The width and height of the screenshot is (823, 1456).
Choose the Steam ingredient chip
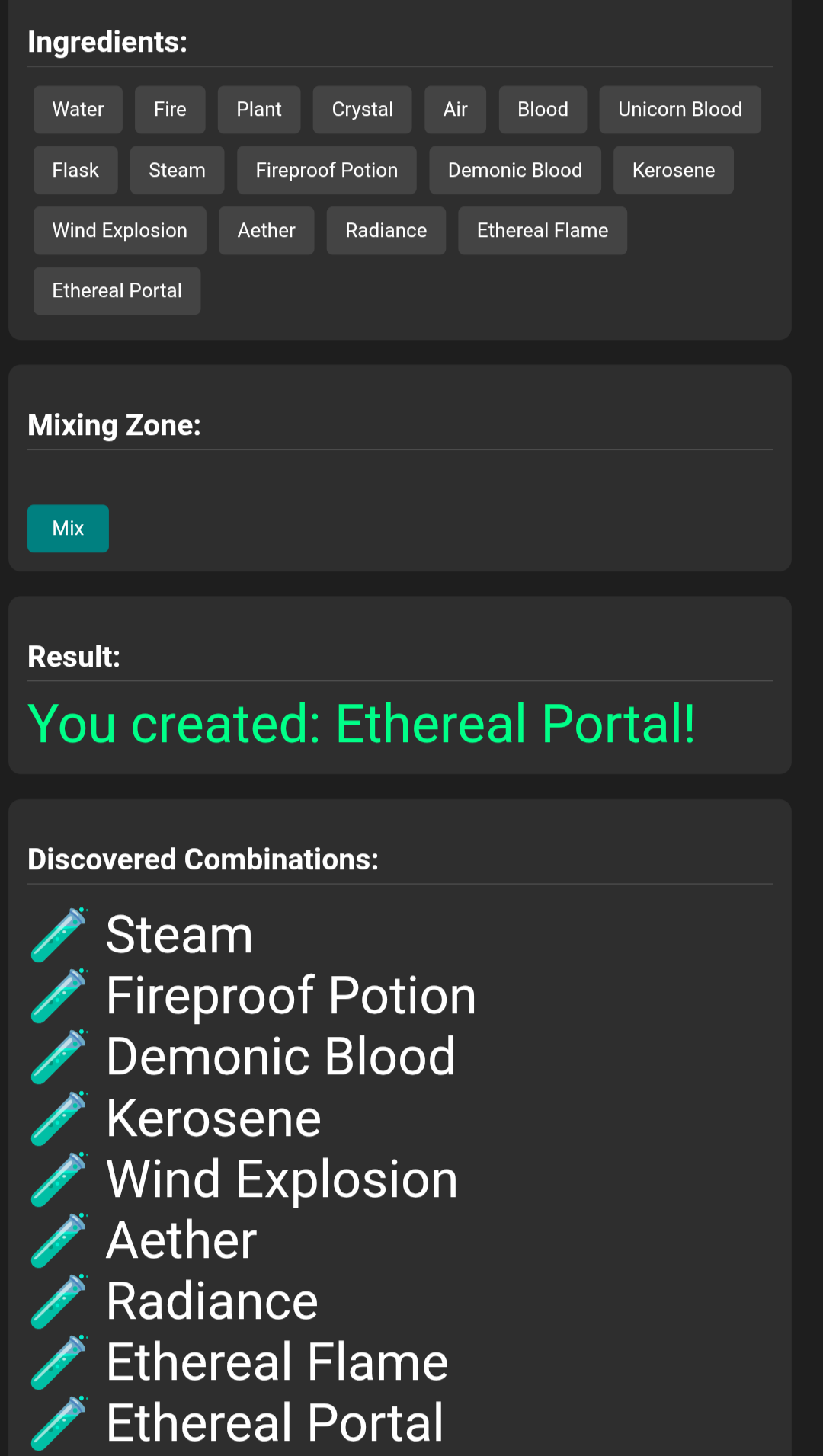[x=177, y=170]
